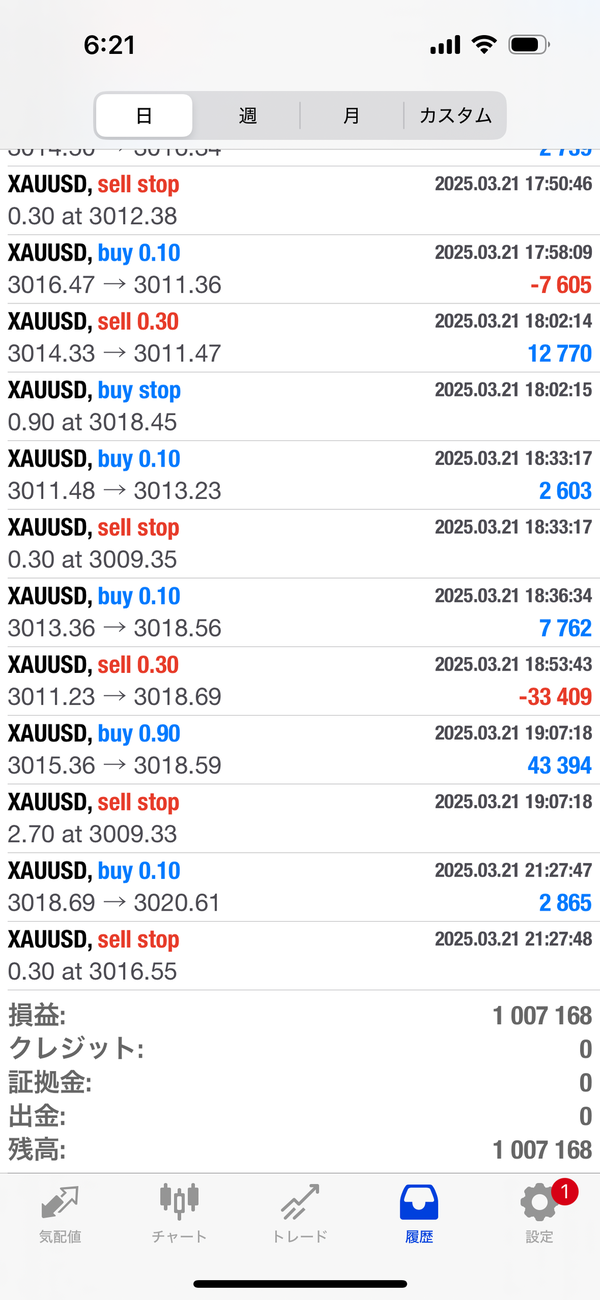The image size is (600, 1300).
Task: Switch to the 週 (week) period
Action: (x=248, y=116)
